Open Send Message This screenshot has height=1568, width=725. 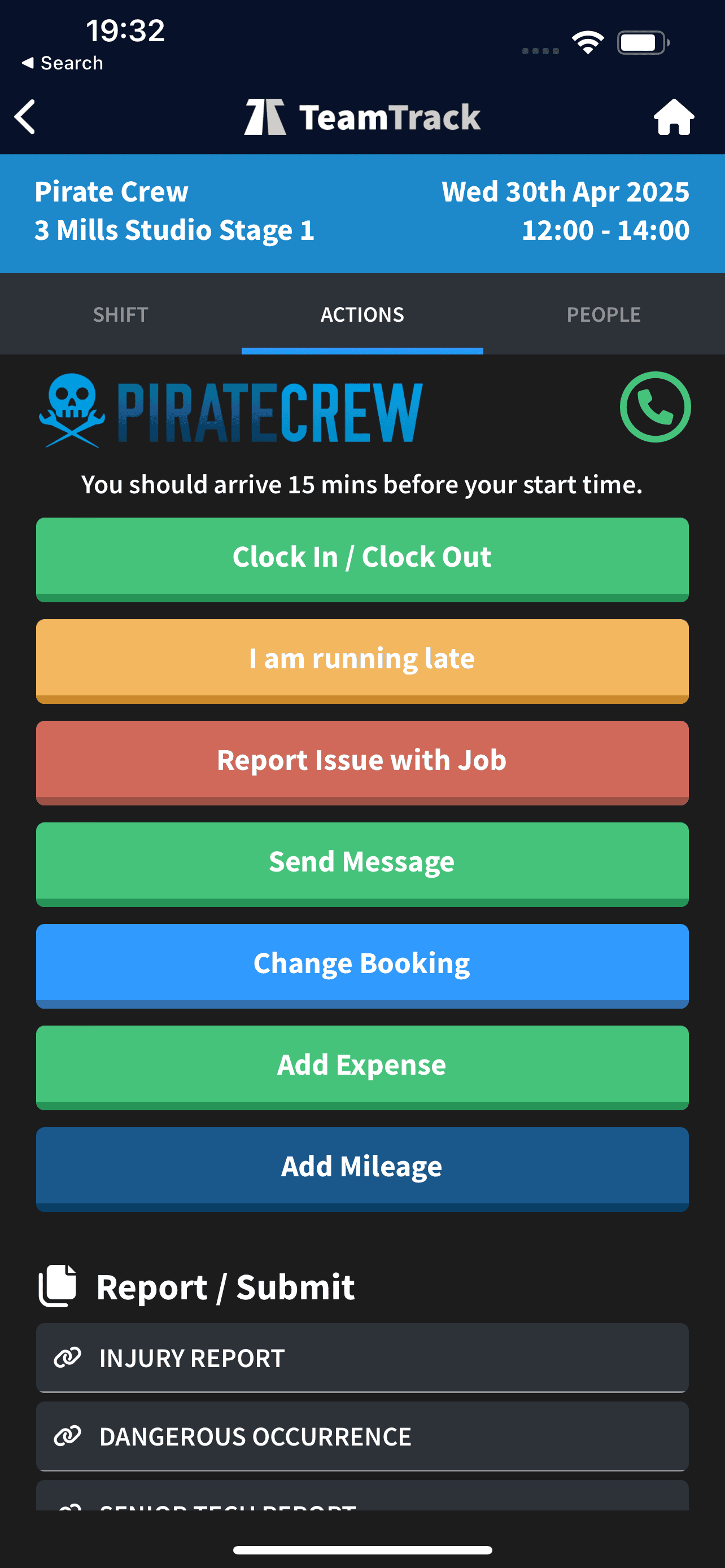click(x=362, y=862)
